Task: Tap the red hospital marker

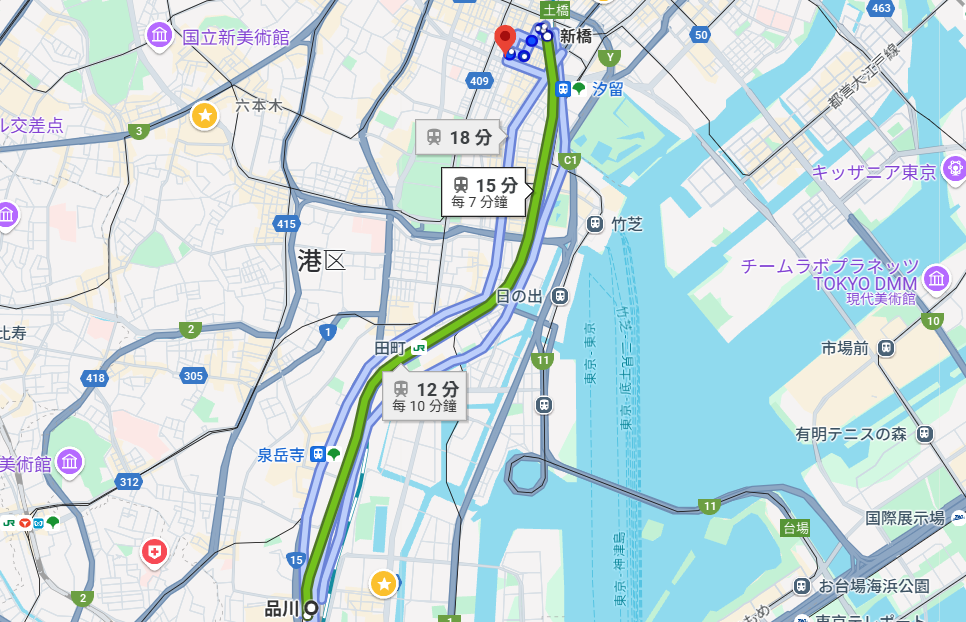Action: (x=154, y=551)
